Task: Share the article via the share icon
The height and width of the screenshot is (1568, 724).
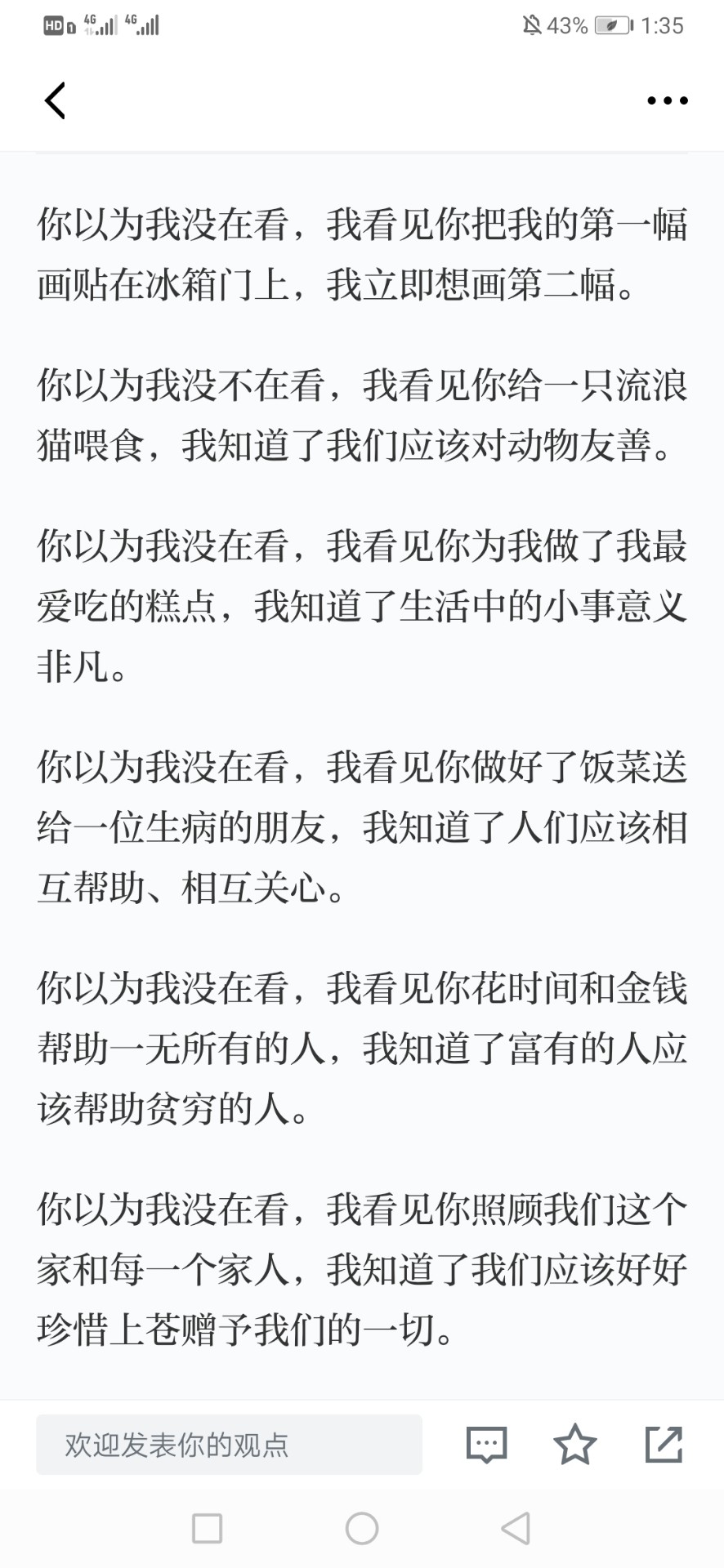Action: coord(664,1444)
